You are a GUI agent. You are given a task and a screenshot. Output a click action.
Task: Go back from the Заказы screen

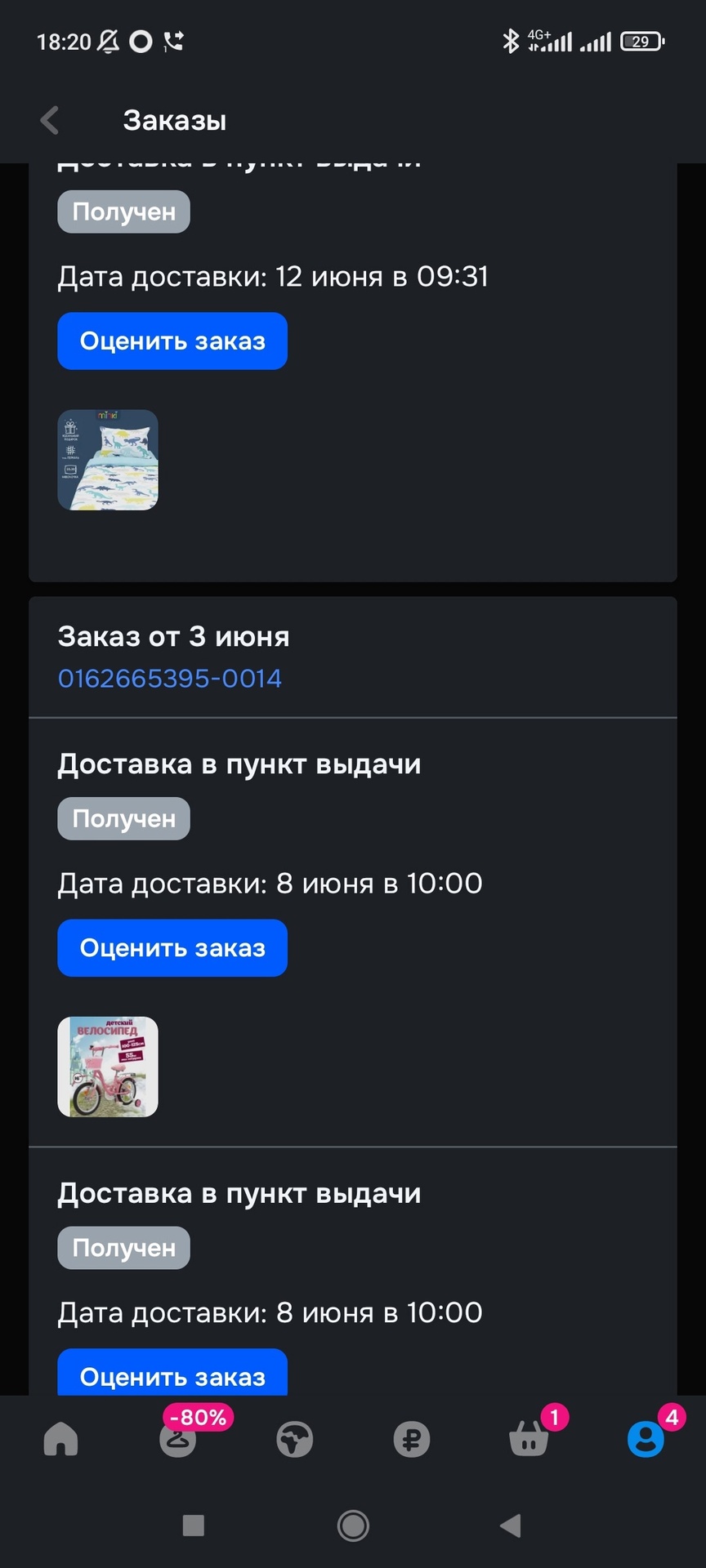[x=50, y=120]
